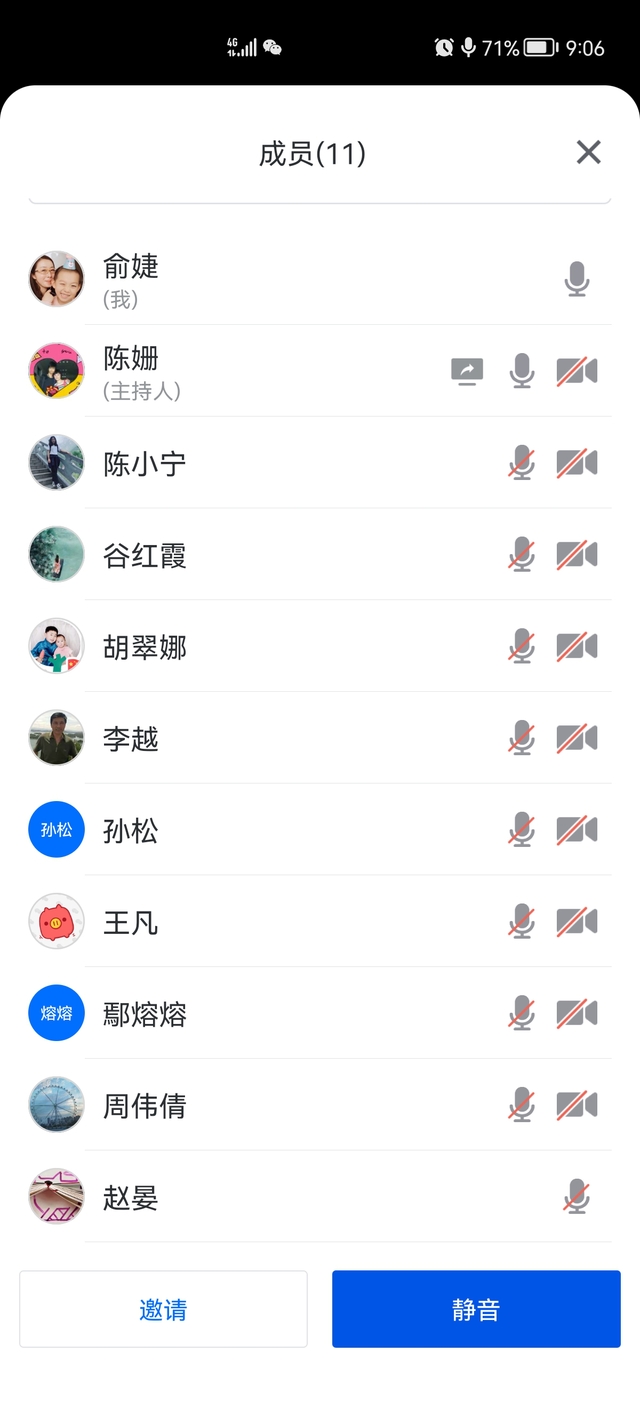Open 谷红霞's member options
This screenshot has width=640, height=1408.
point(145,555)
